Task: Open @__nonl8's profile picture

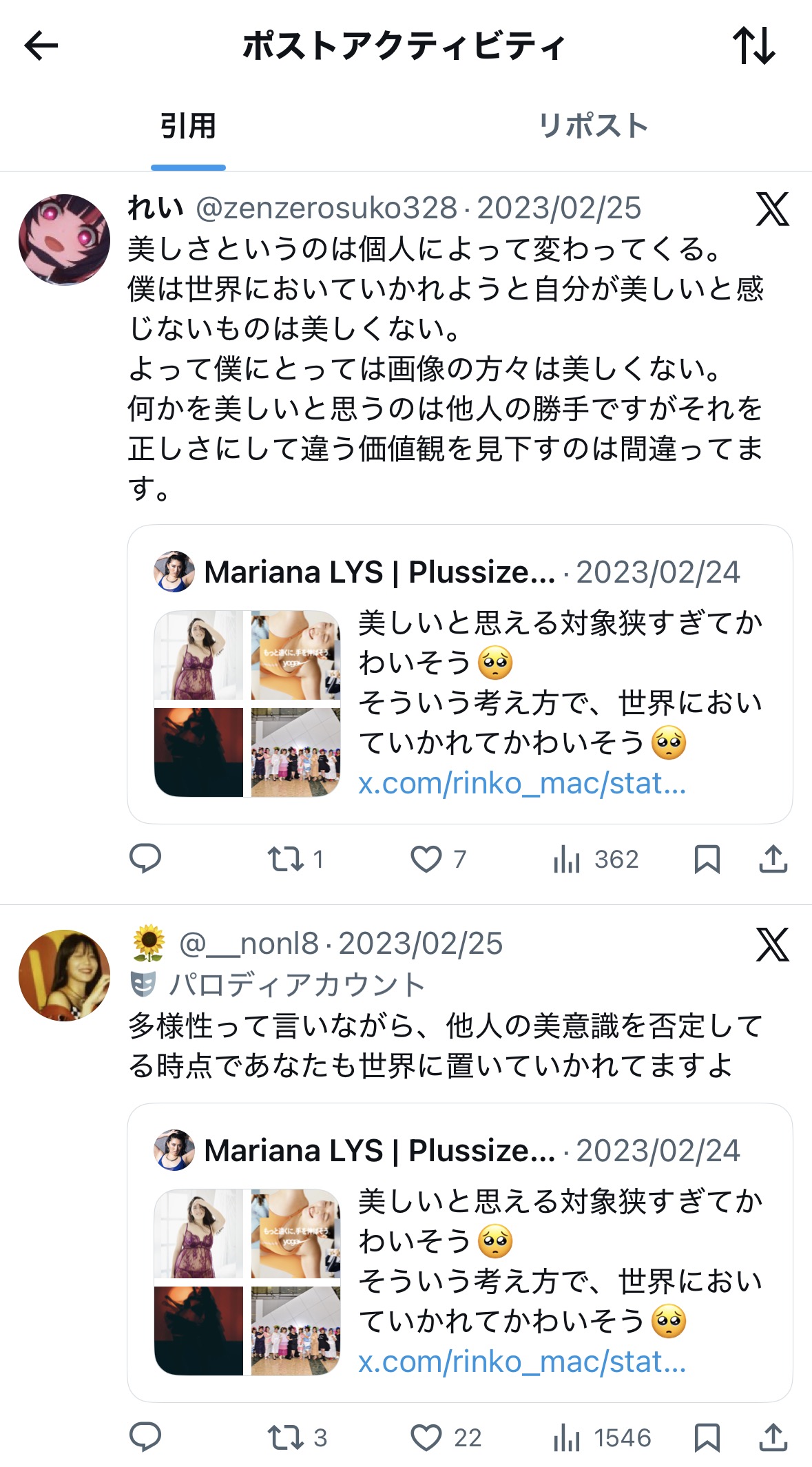Action: click(64, 975)
